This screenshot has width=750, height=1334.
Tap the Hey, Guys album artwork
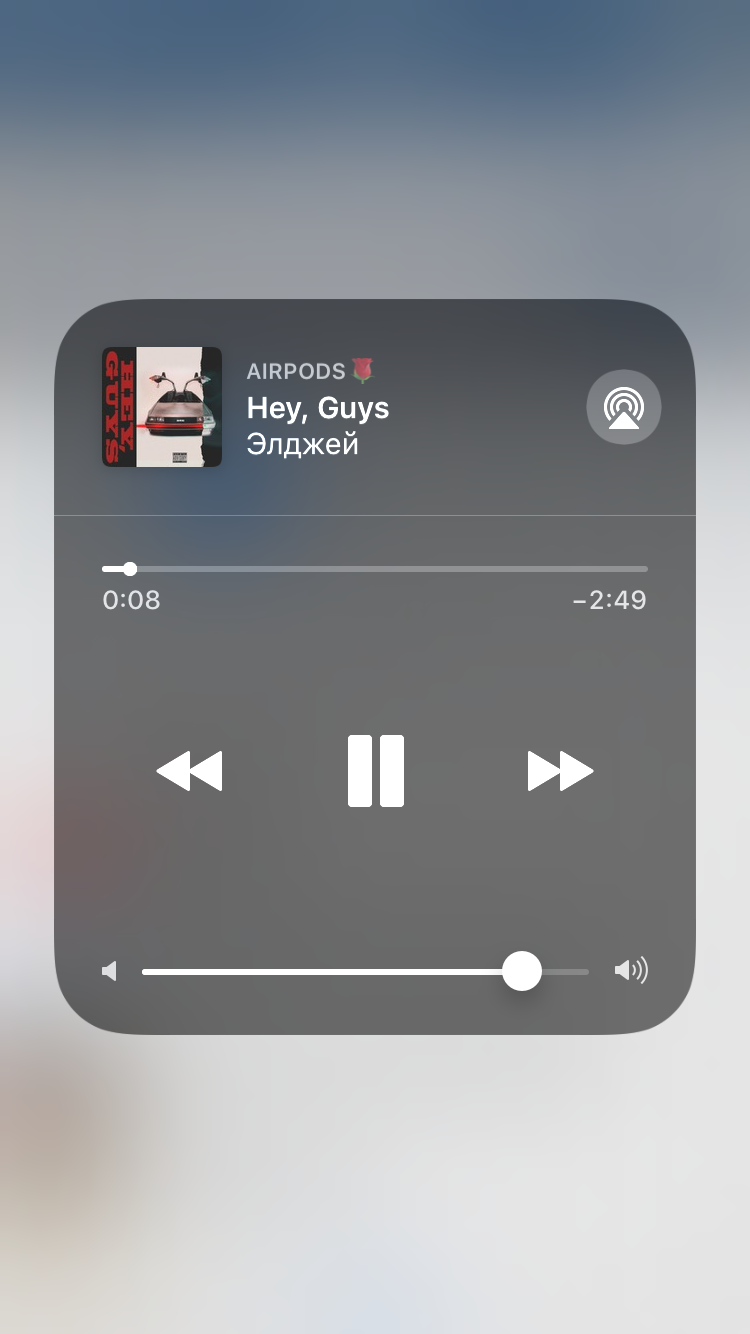[162, 407]
